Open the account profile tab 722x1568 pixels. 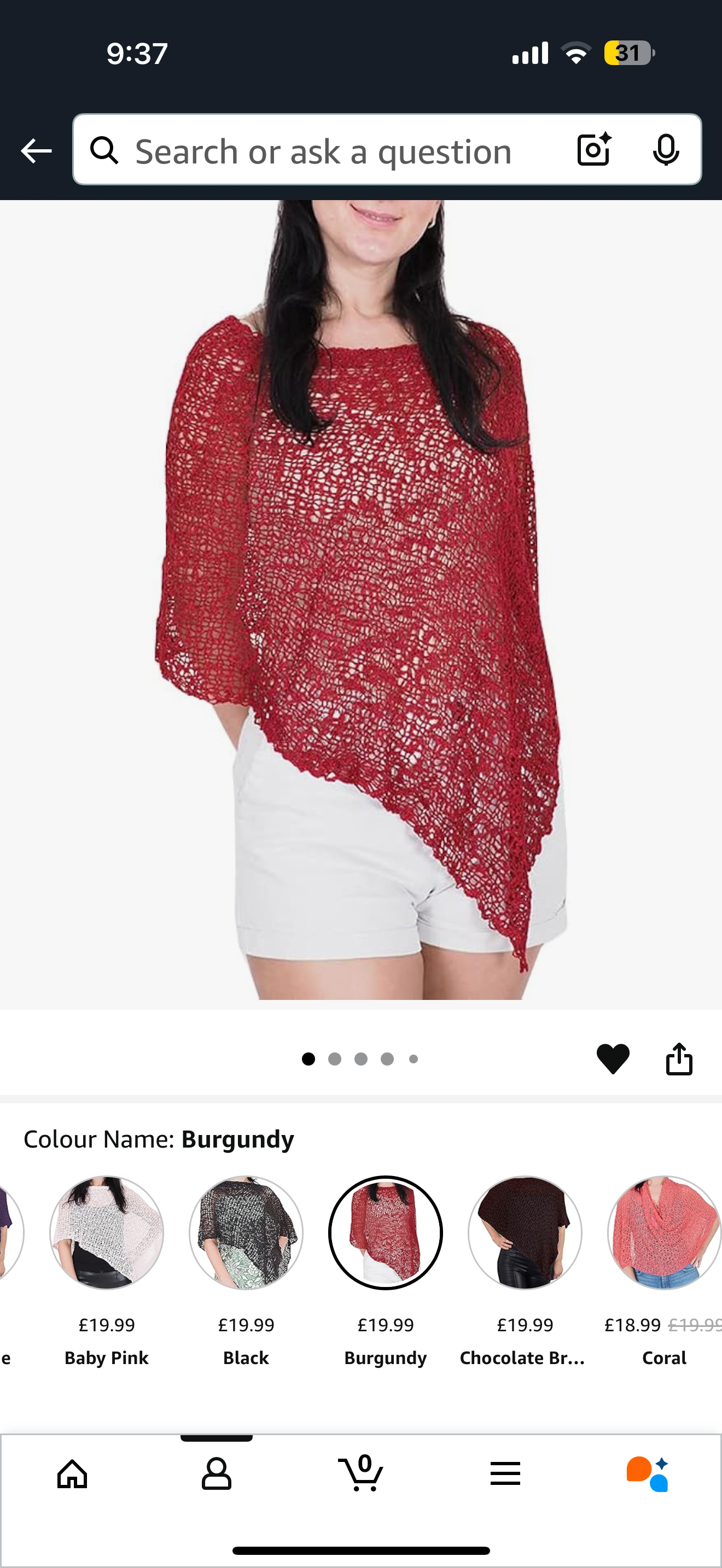216,1473
